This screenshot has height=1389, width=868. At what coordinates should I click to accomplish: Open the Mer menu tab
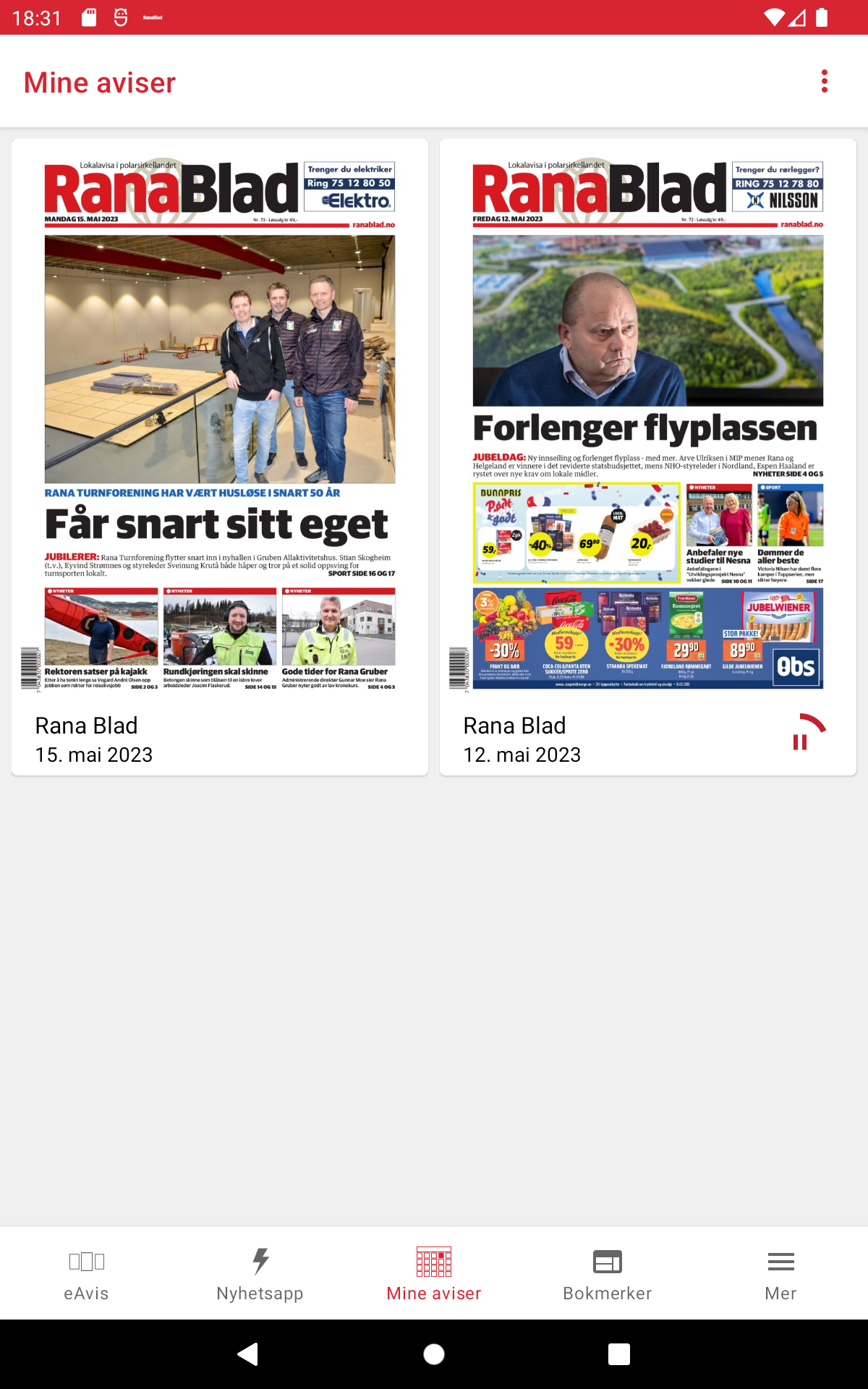781,1274
